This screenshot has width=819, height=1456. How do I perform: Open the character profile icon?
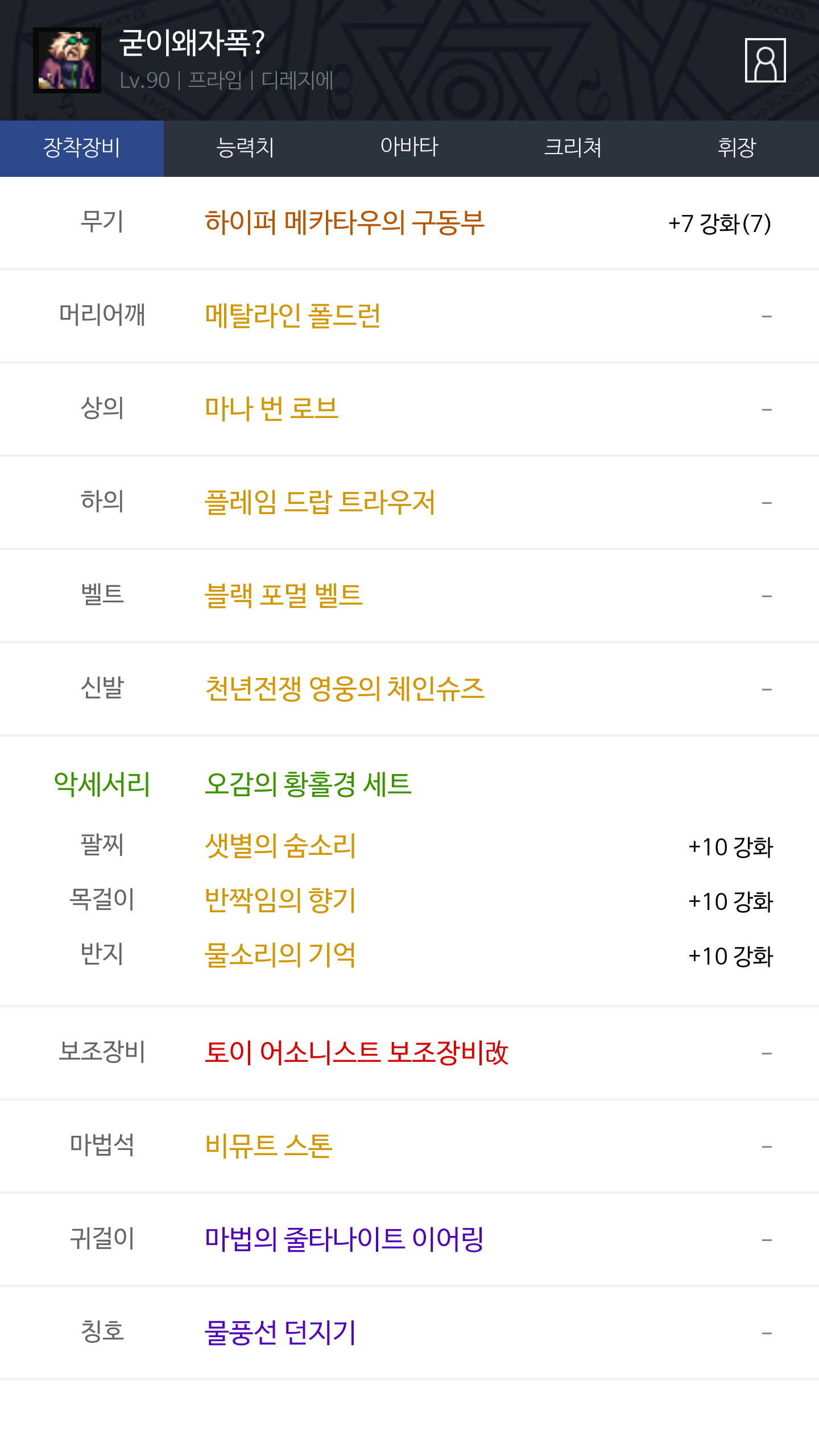tap(765, 60)
